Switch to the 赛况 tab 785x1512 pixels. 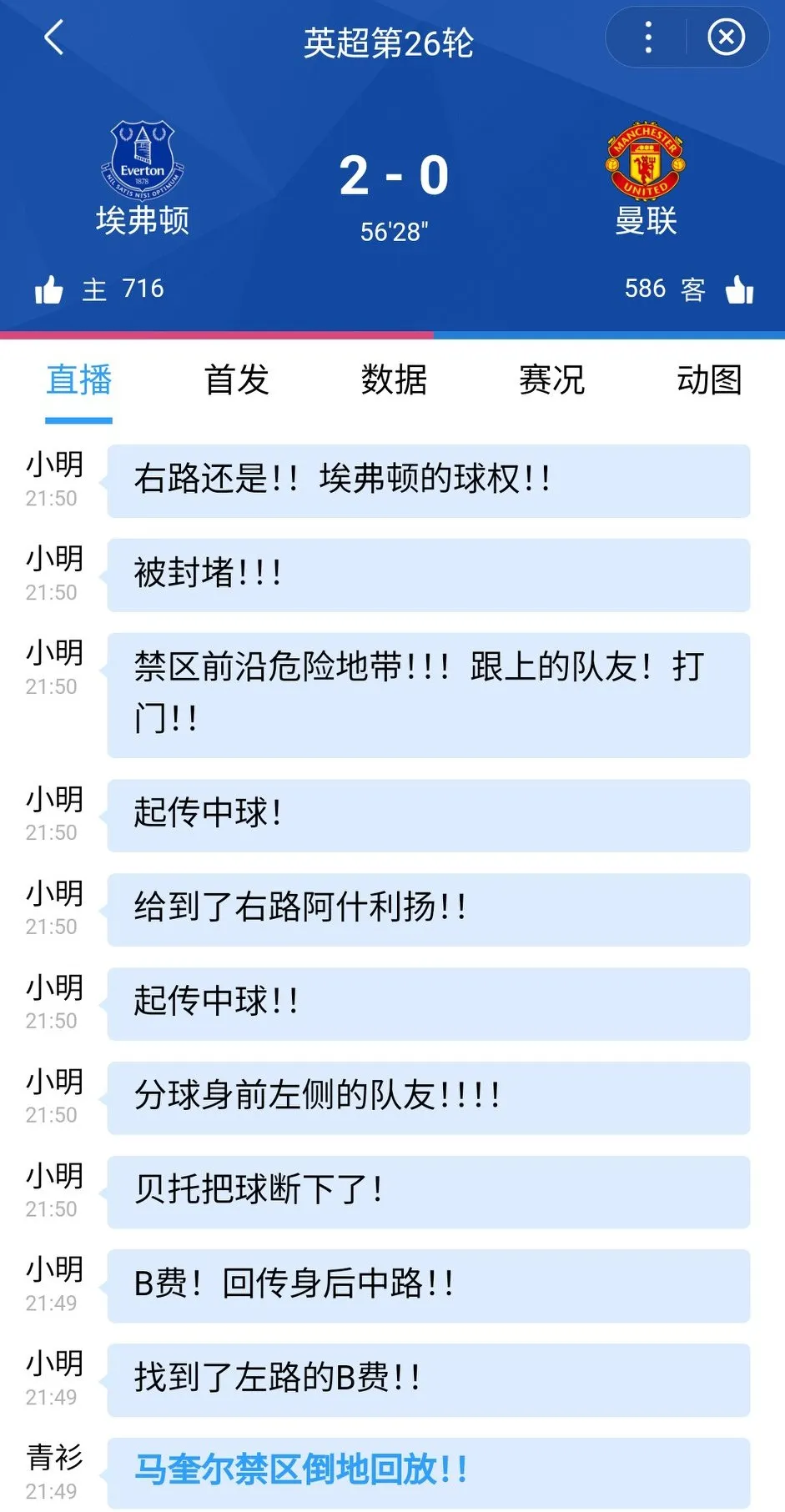point(551,380)
